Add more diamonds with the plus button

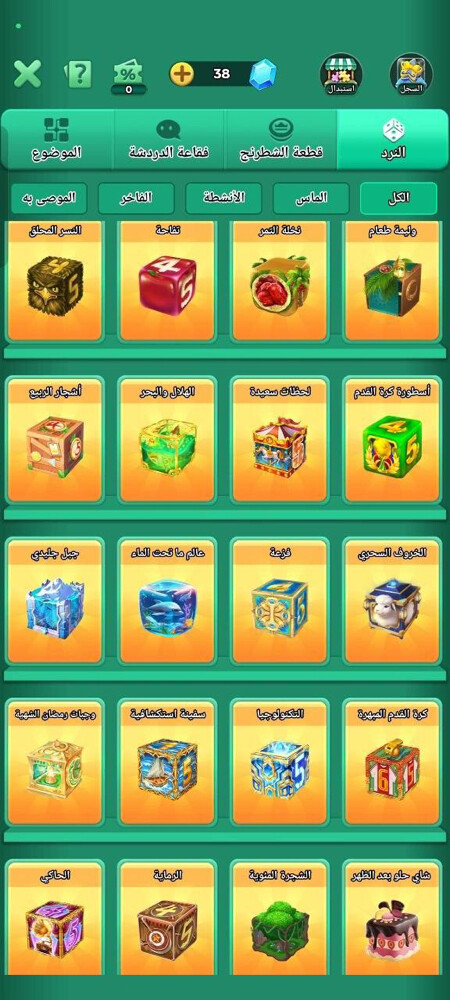[182, 73]
